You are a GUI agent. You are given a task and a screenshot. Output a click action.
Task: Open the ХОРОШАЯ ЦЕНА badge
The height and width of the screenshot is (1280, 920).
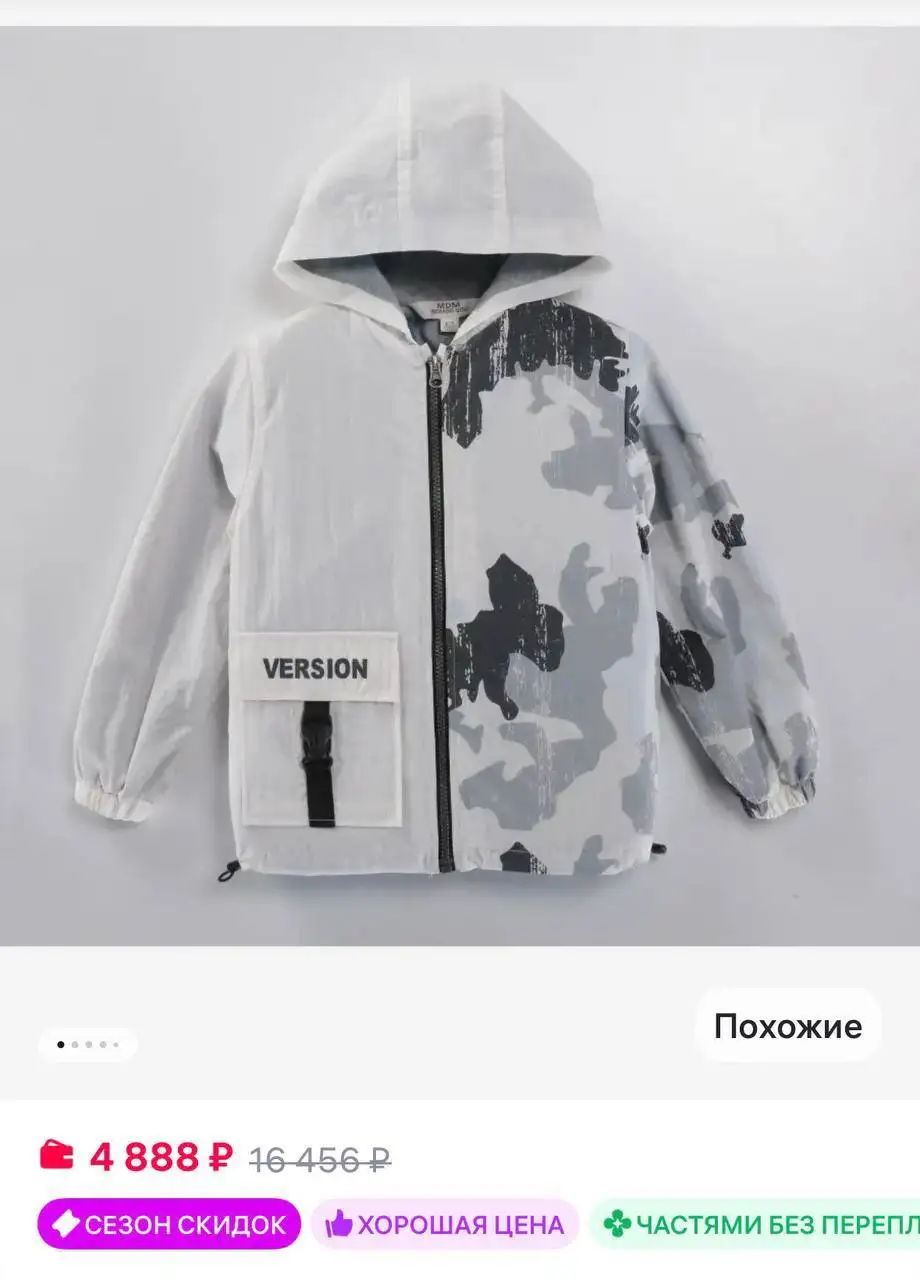[x=445, y=1224]
